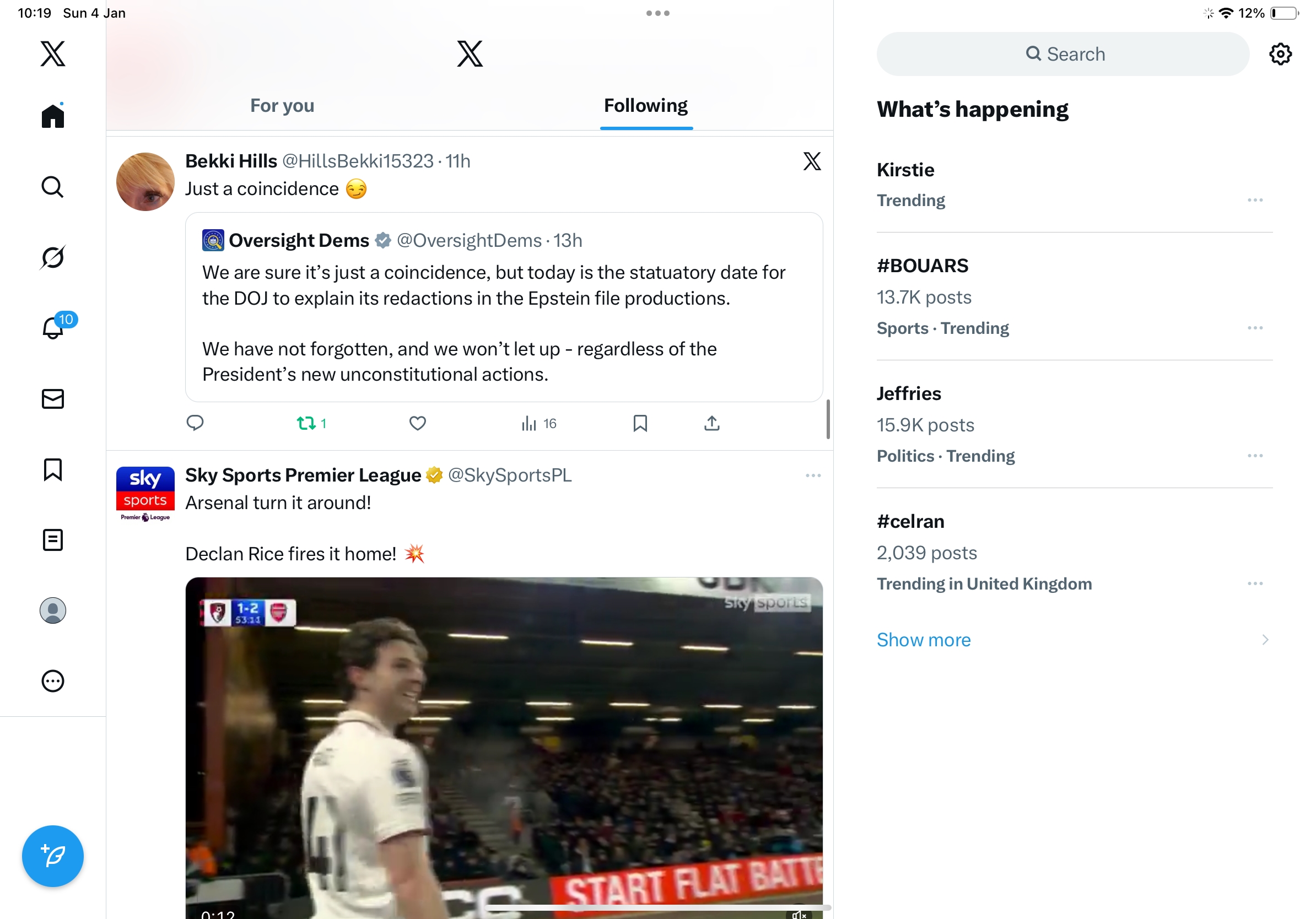Show more trending topics

point(924,640)
